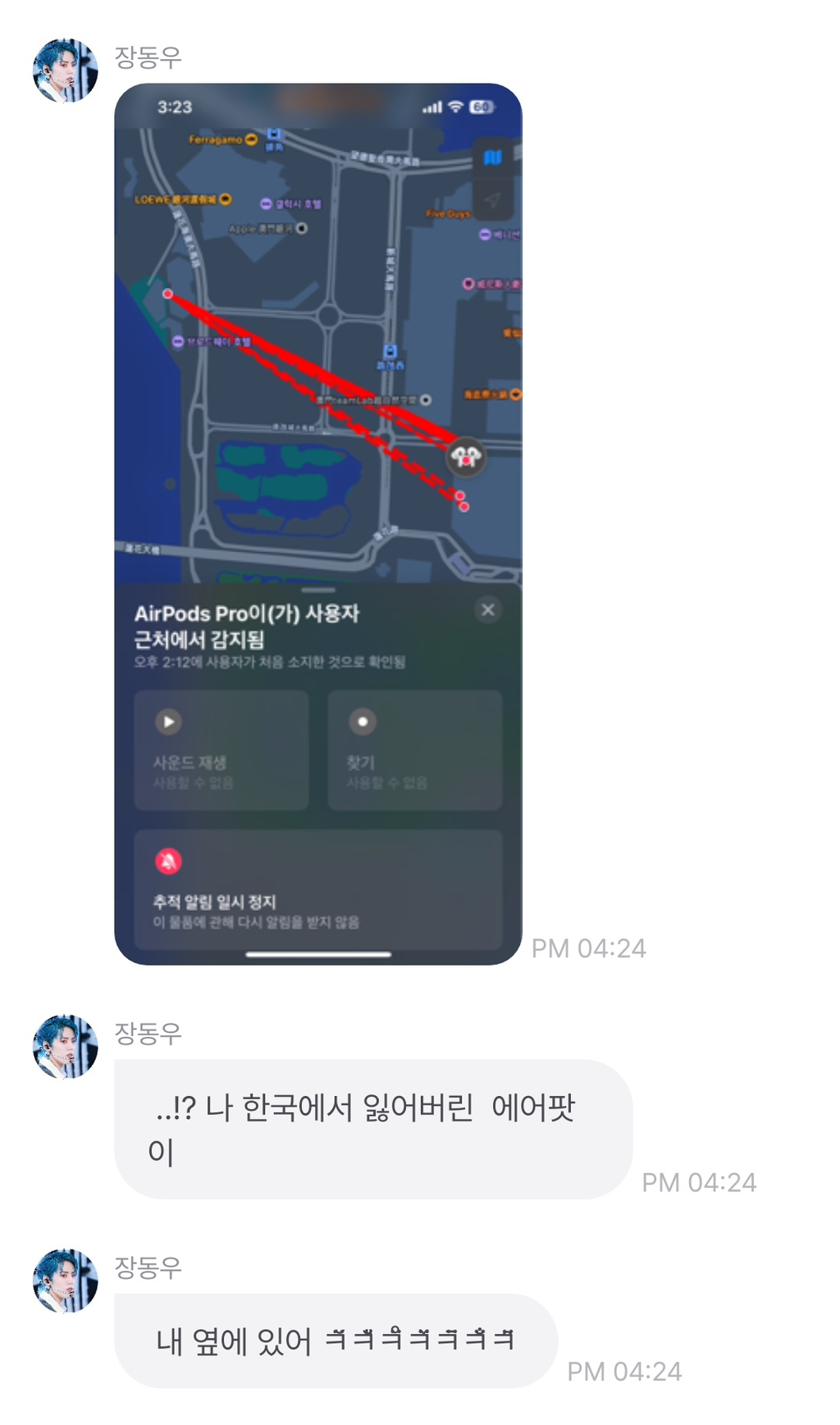Tap the location arrow icon below map style
Image resolution: width=840 pixels, height=1425 pixels.
click(x=492, y=199)
